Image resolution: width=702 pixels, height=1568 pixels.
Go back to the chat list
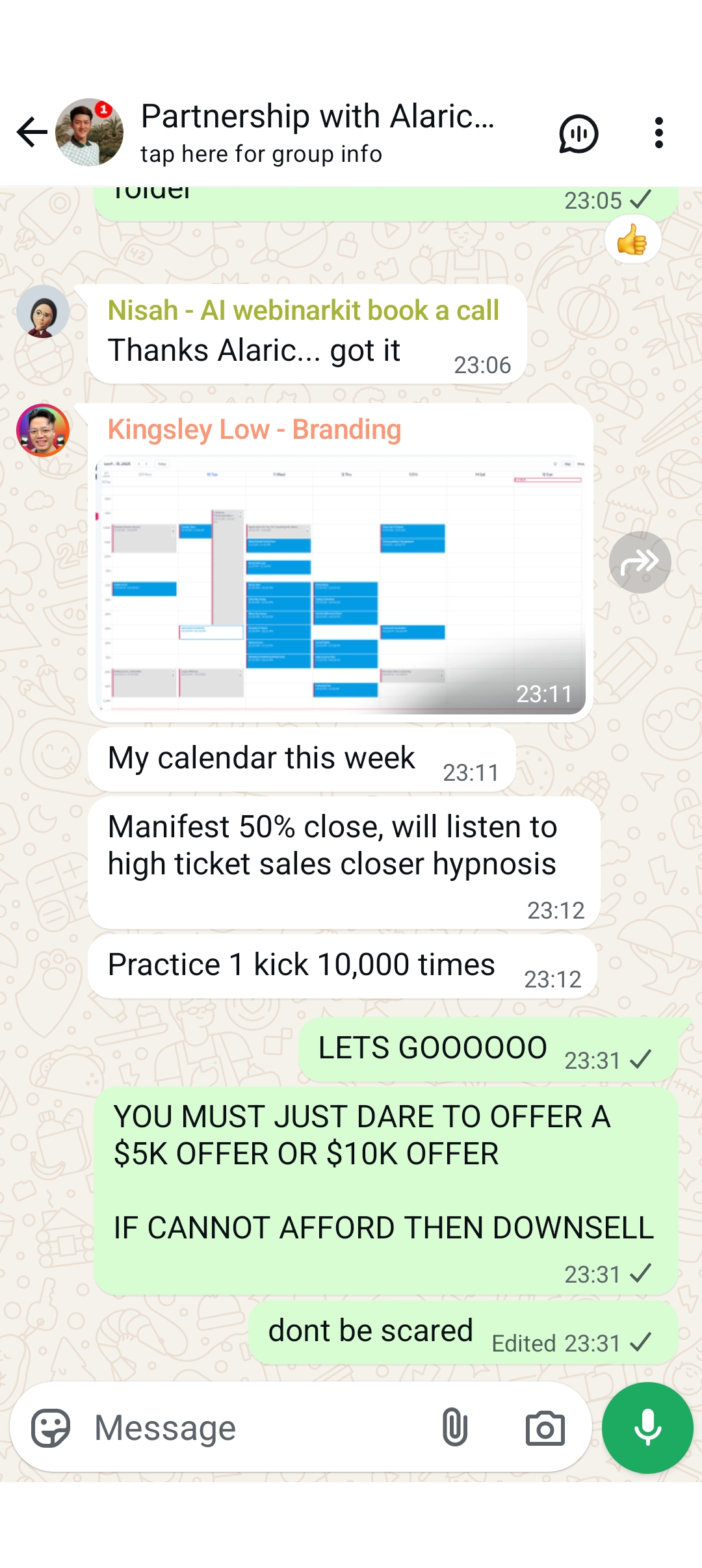tap(31, 133)
